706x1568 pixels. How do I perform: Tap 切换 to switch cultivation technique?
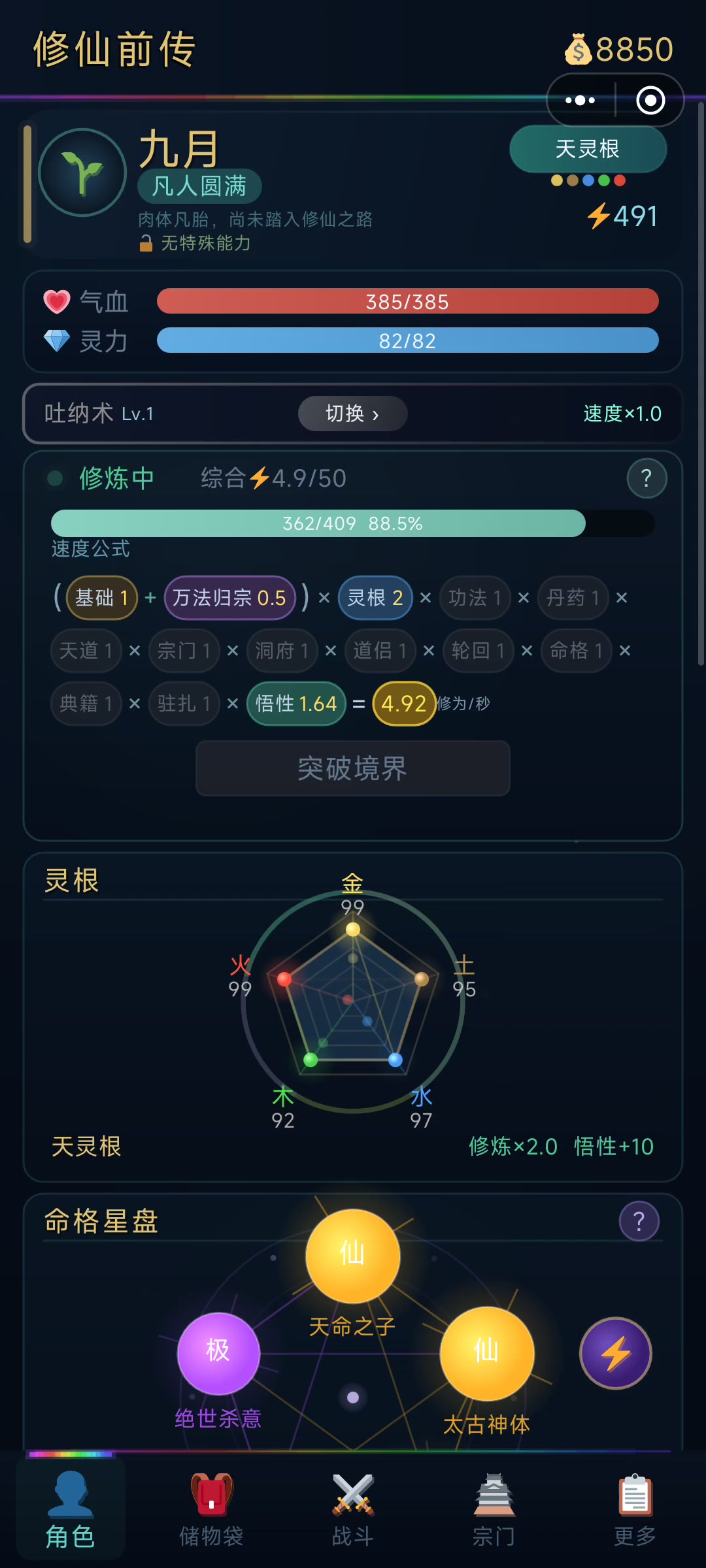[352, 414]
